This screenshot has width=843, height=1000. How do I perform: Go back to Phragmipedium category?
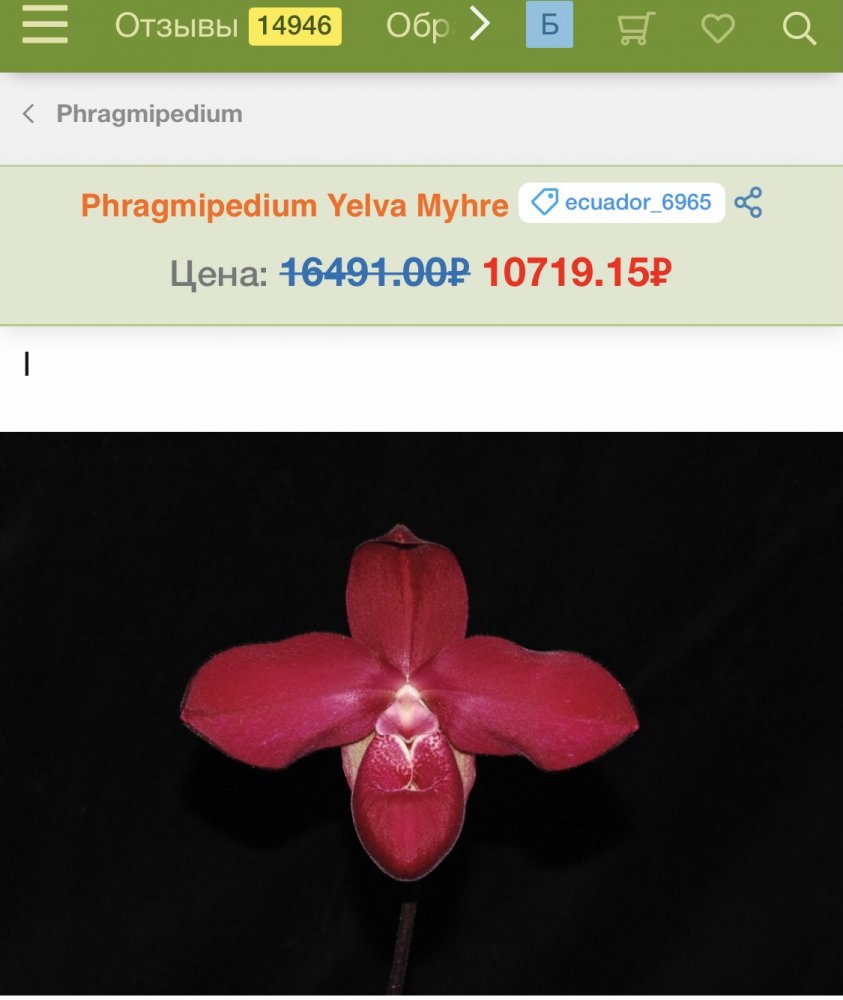[x=132, y=113]
